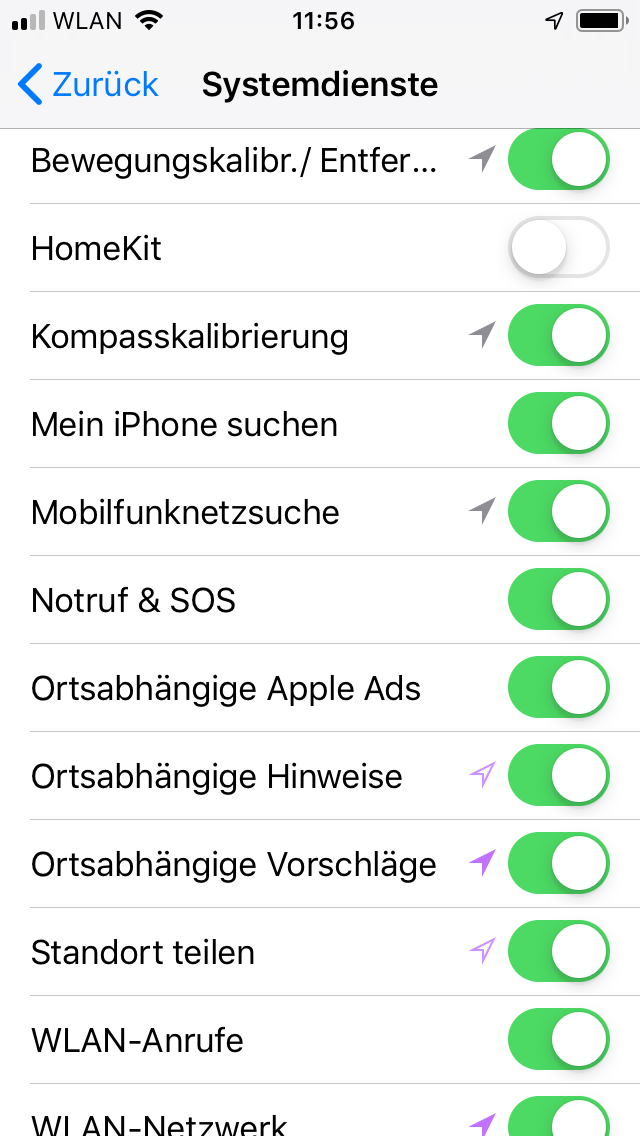Turn off Ortsabhängige Apple Ads

[x=558, y=688]
